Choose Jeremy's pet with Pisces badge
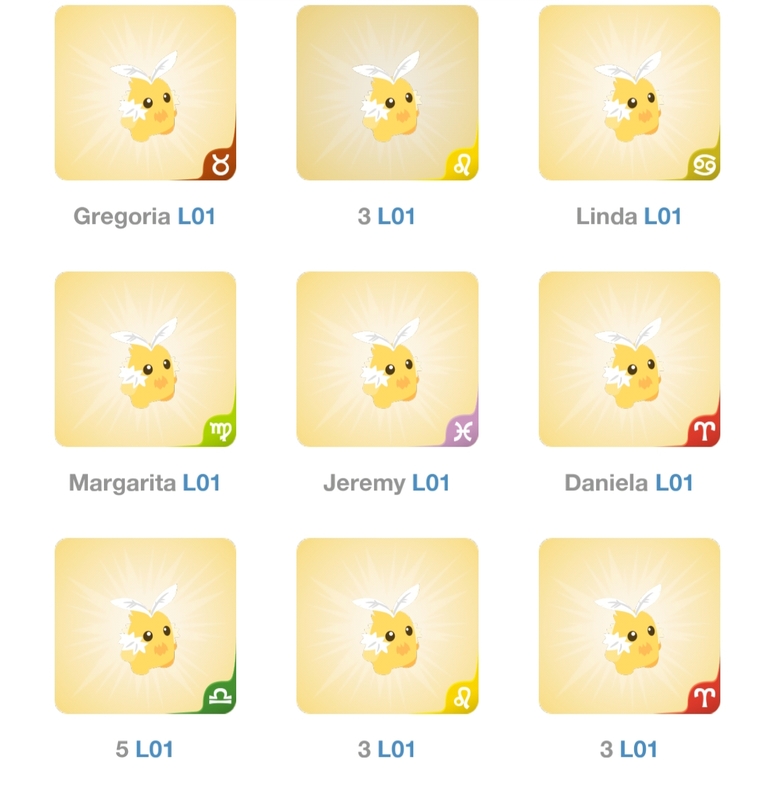The image size is (775, 800). pos(387,359)
